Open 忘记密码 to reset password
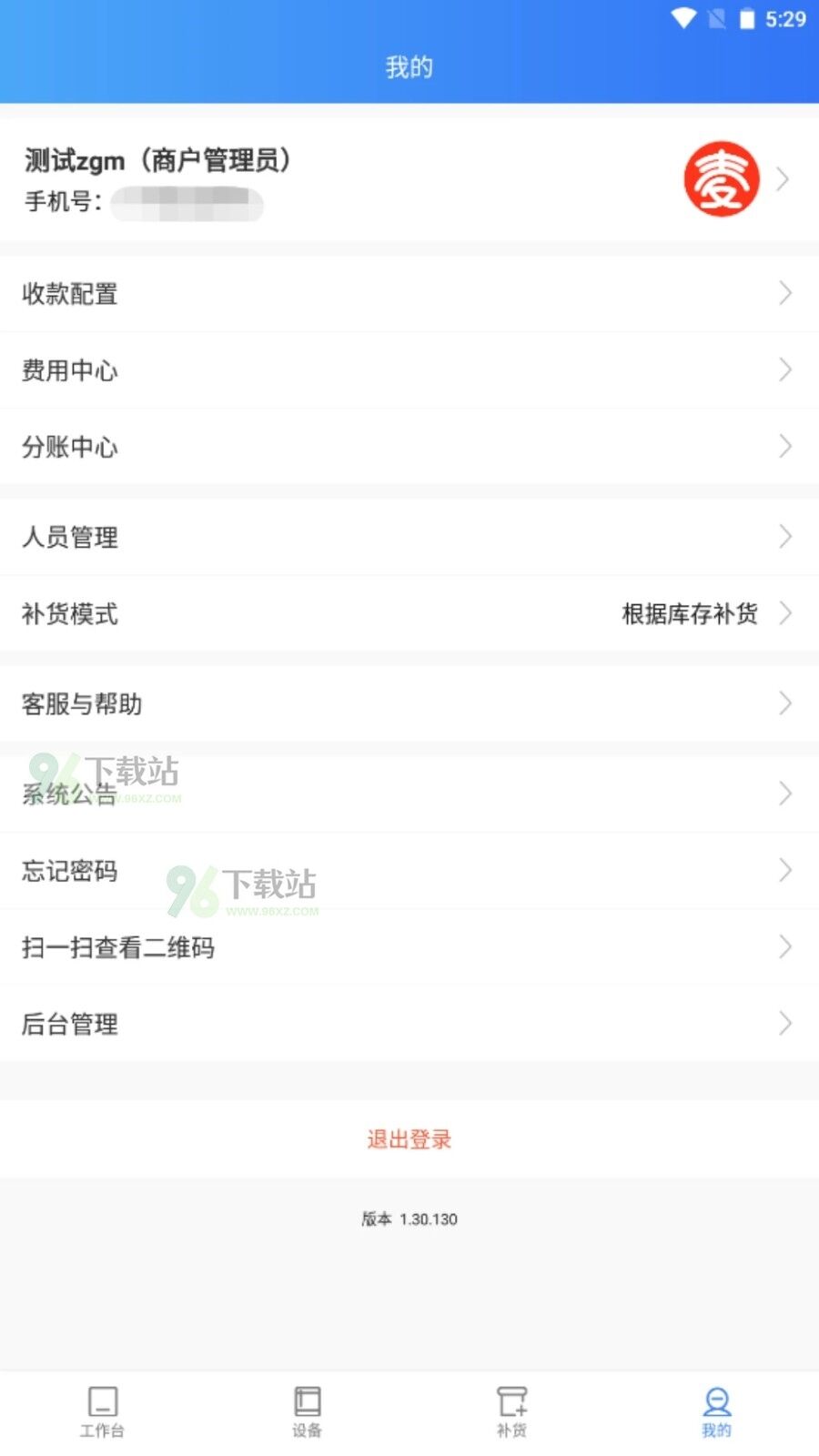This screenshot has width=819, height=1456. [409, 871]
